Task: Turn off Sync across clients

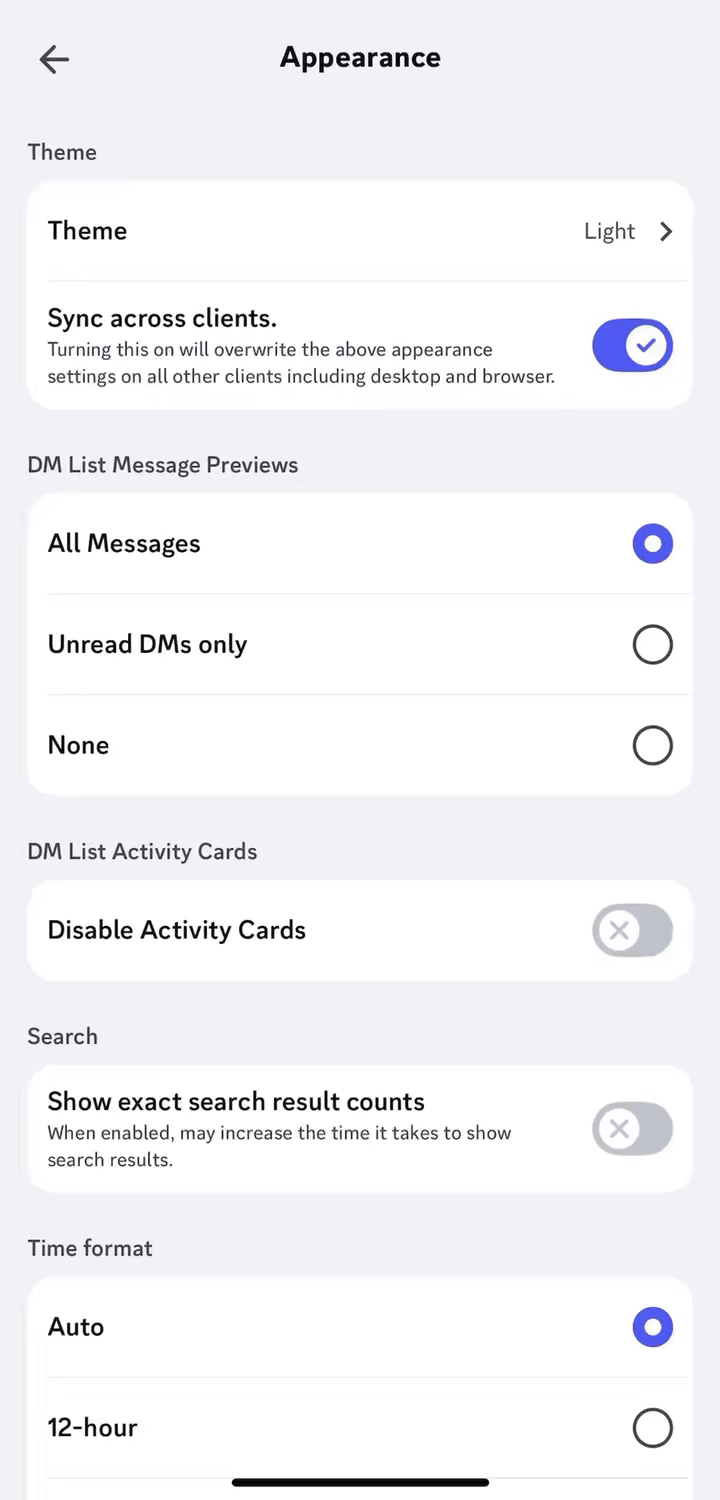Action: [632, 346]
